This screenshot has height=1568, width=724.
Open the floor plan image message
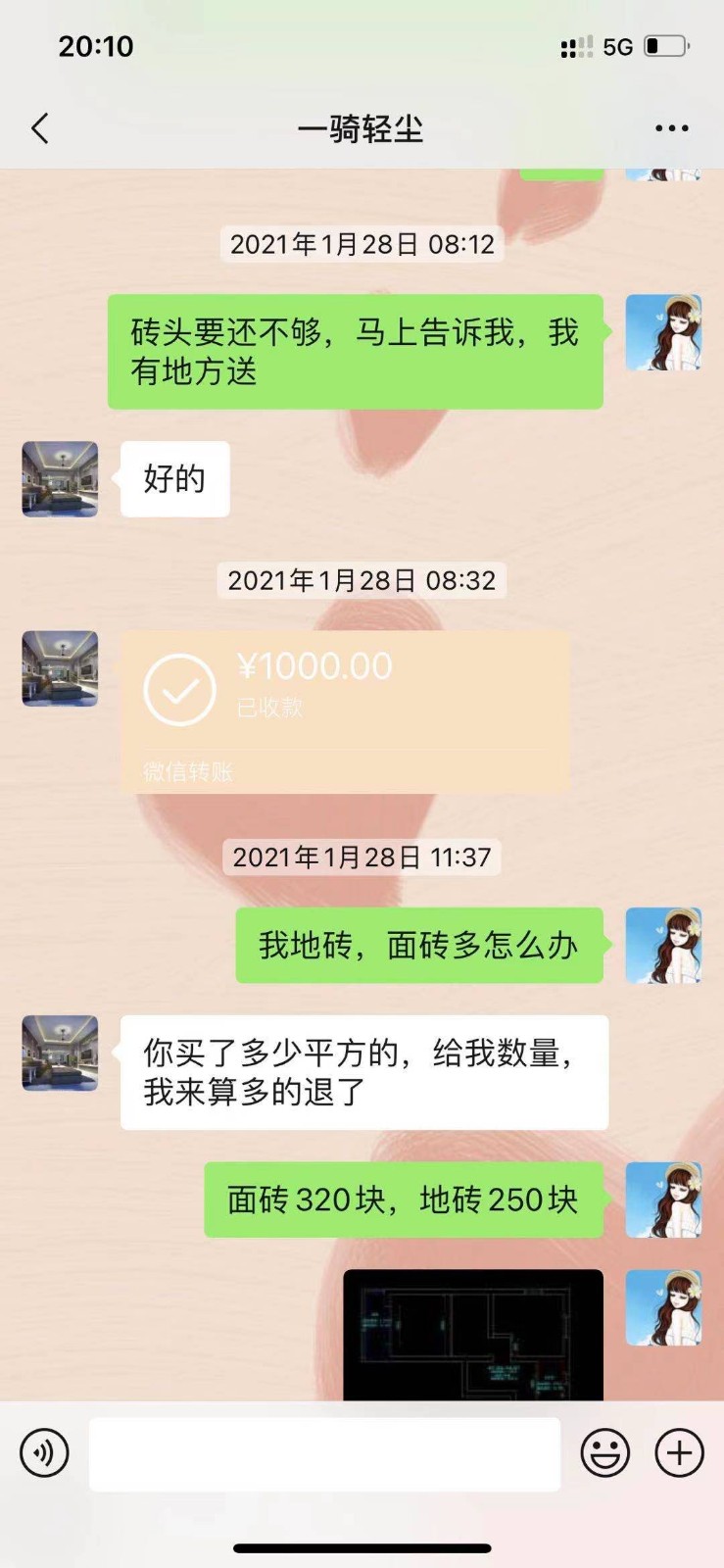[473, 1334]
